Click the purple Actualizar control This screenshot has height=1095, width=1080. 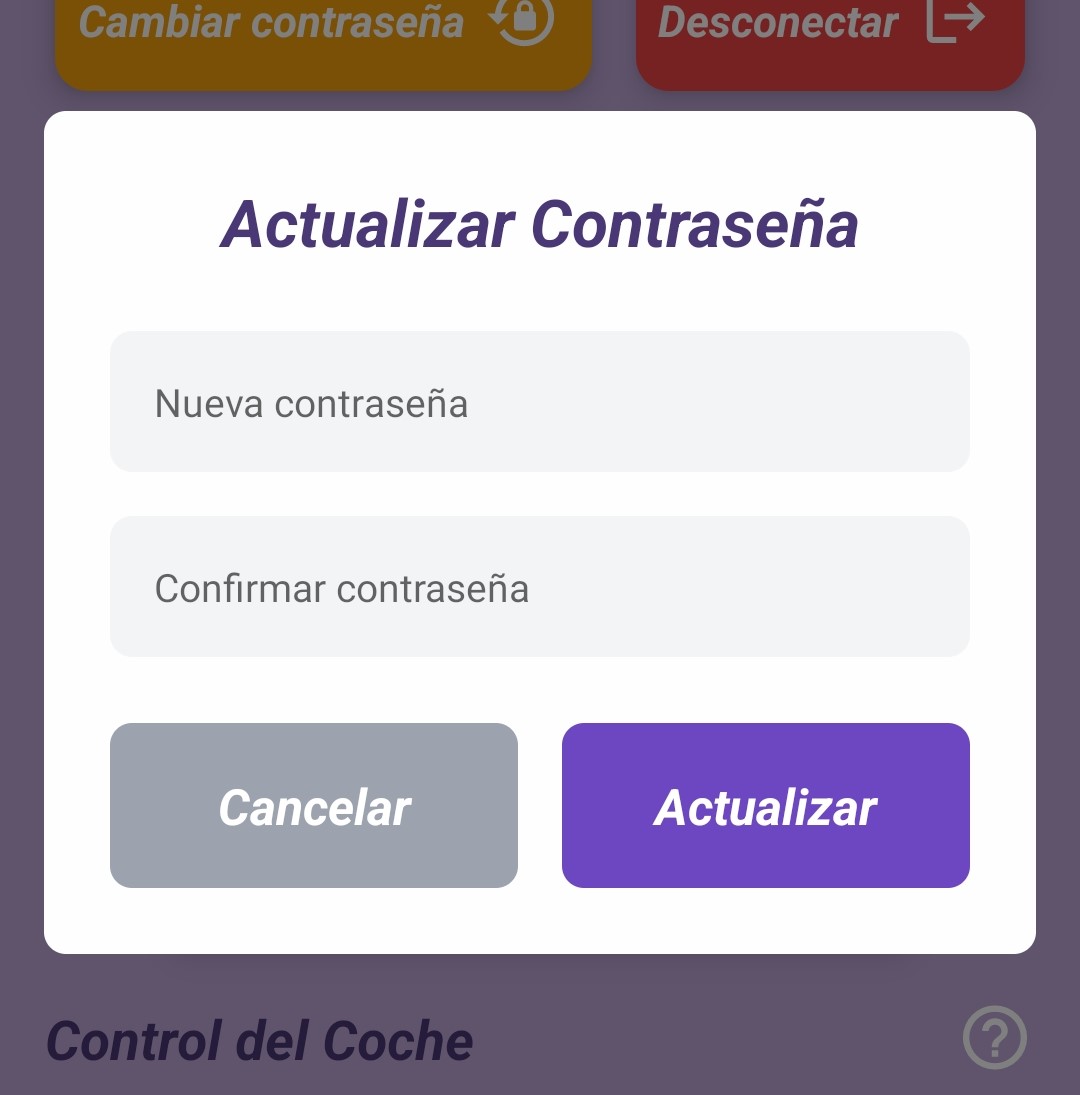pyautogui.click(x=765, y=805)
